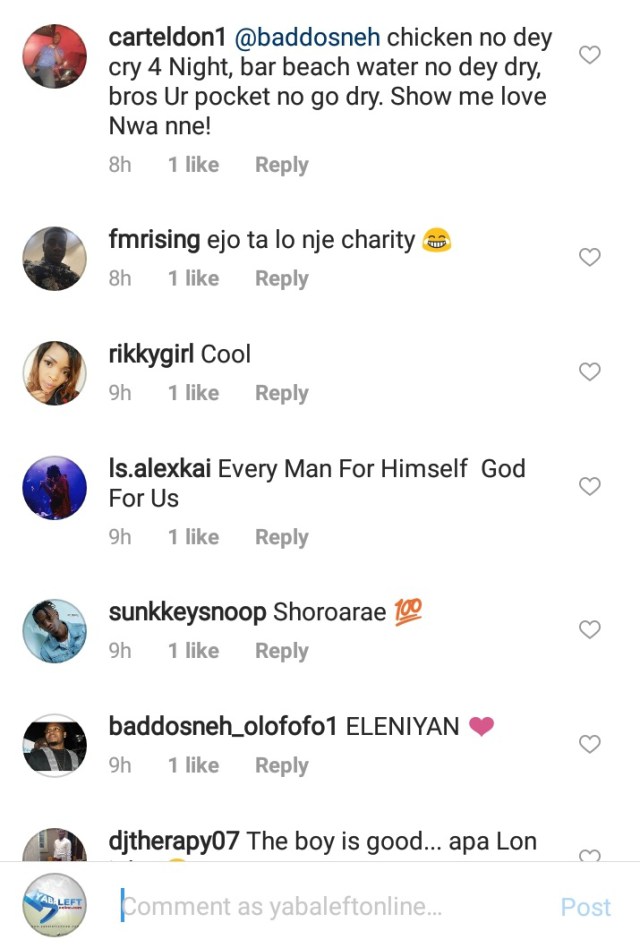The image size is (640, 948).
Task: Like carteldon1's comment
Action: click(590, 55)
